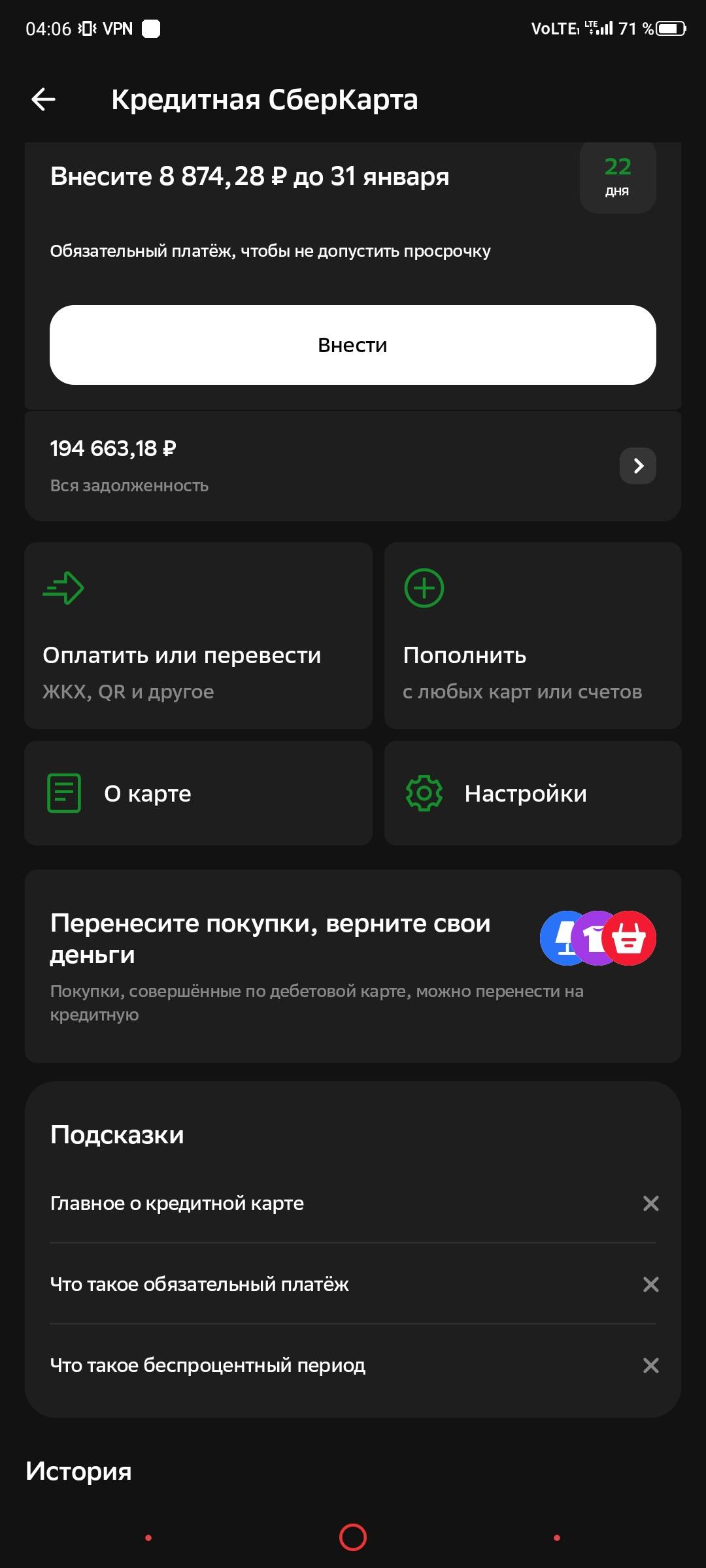Tap the purple circle promo icon
The image size is (706, 1568).
point(595,937)
